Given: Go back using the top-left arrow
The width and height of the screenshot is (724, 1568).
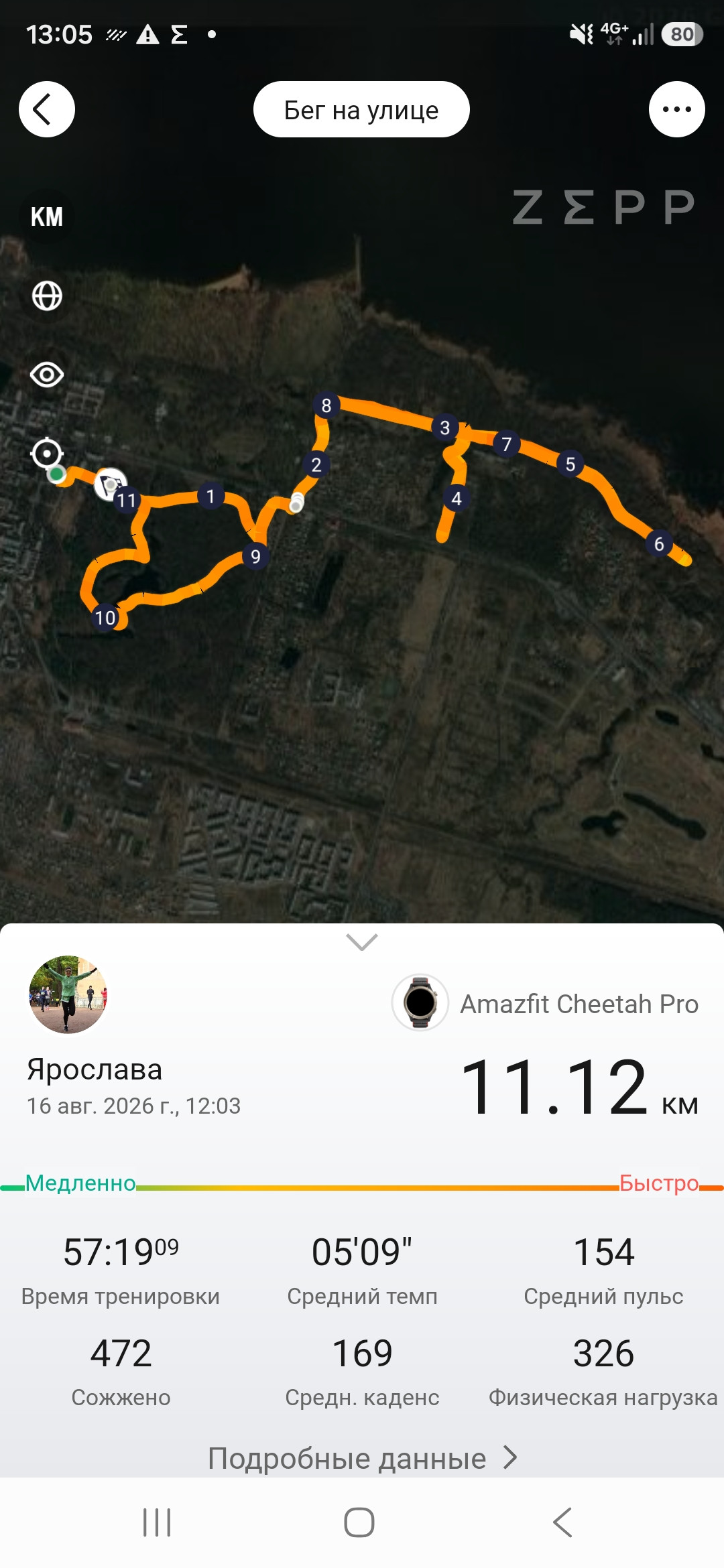Looking at the screenshot, I should pos(46,109).
